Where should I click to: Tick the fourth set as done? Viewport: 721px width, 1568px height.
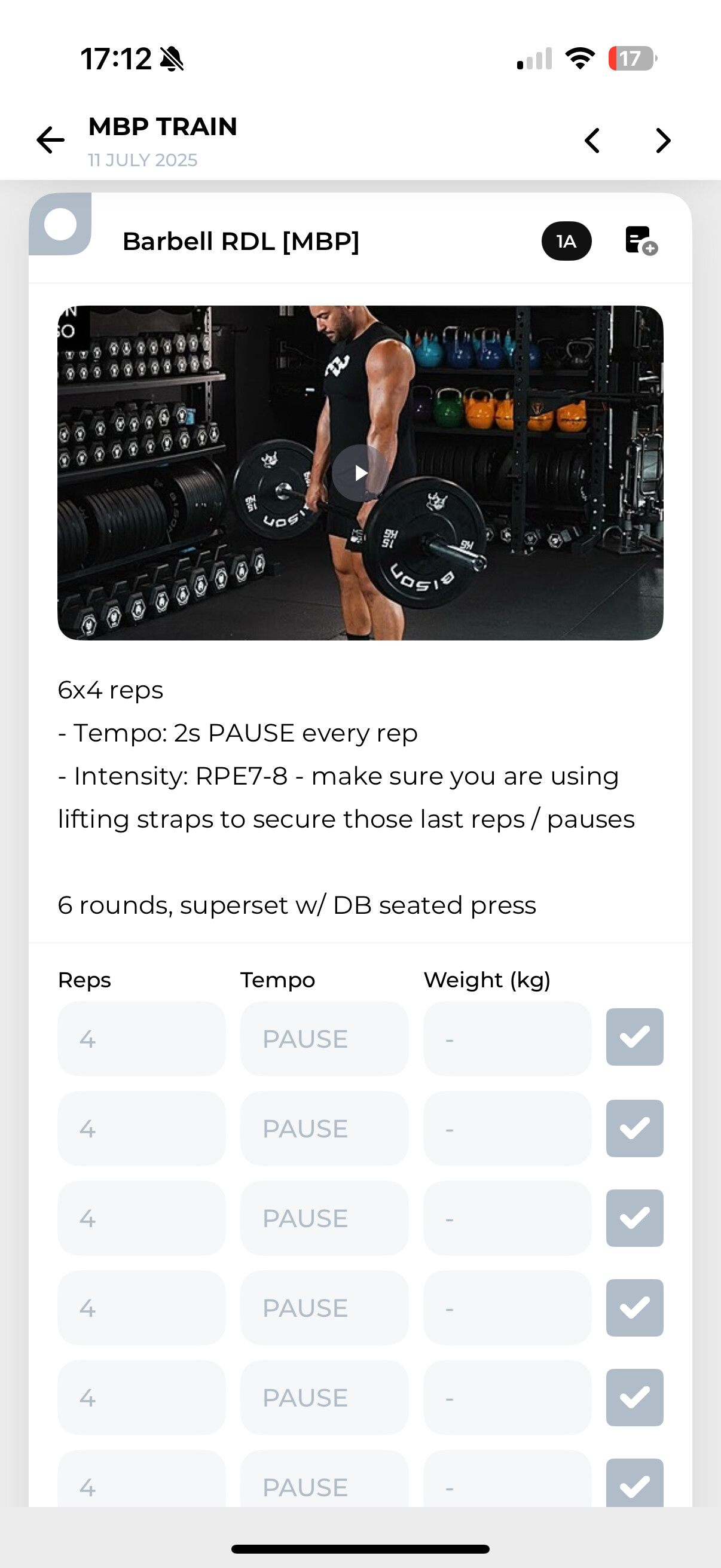coord(634,1307)
